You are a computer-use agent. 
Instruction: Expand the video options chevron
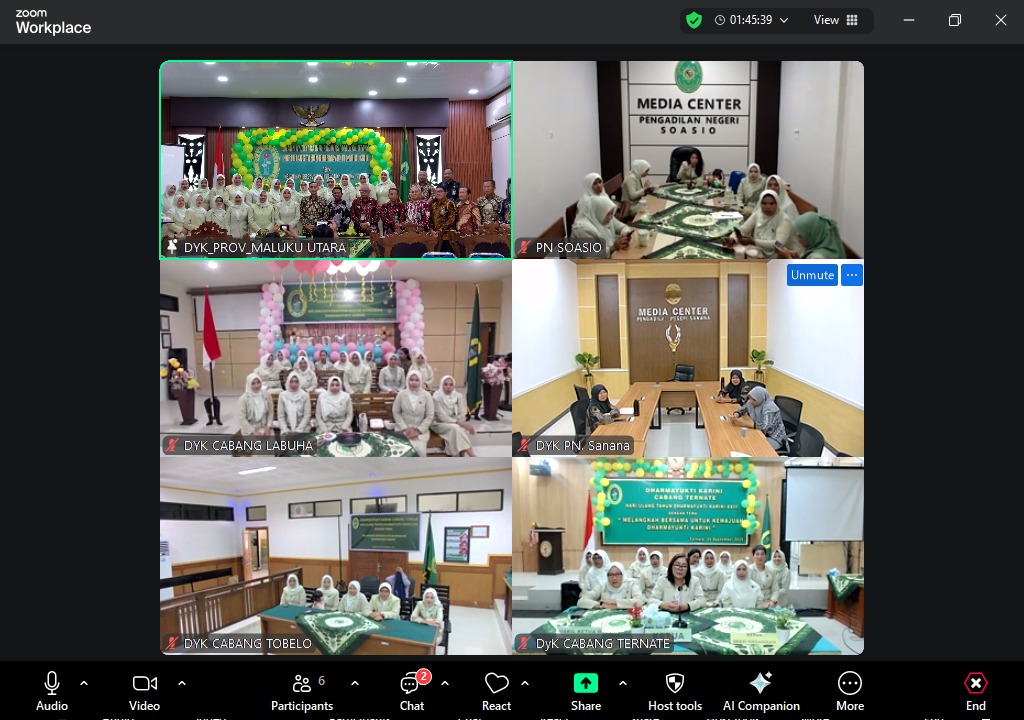point(182,683)
